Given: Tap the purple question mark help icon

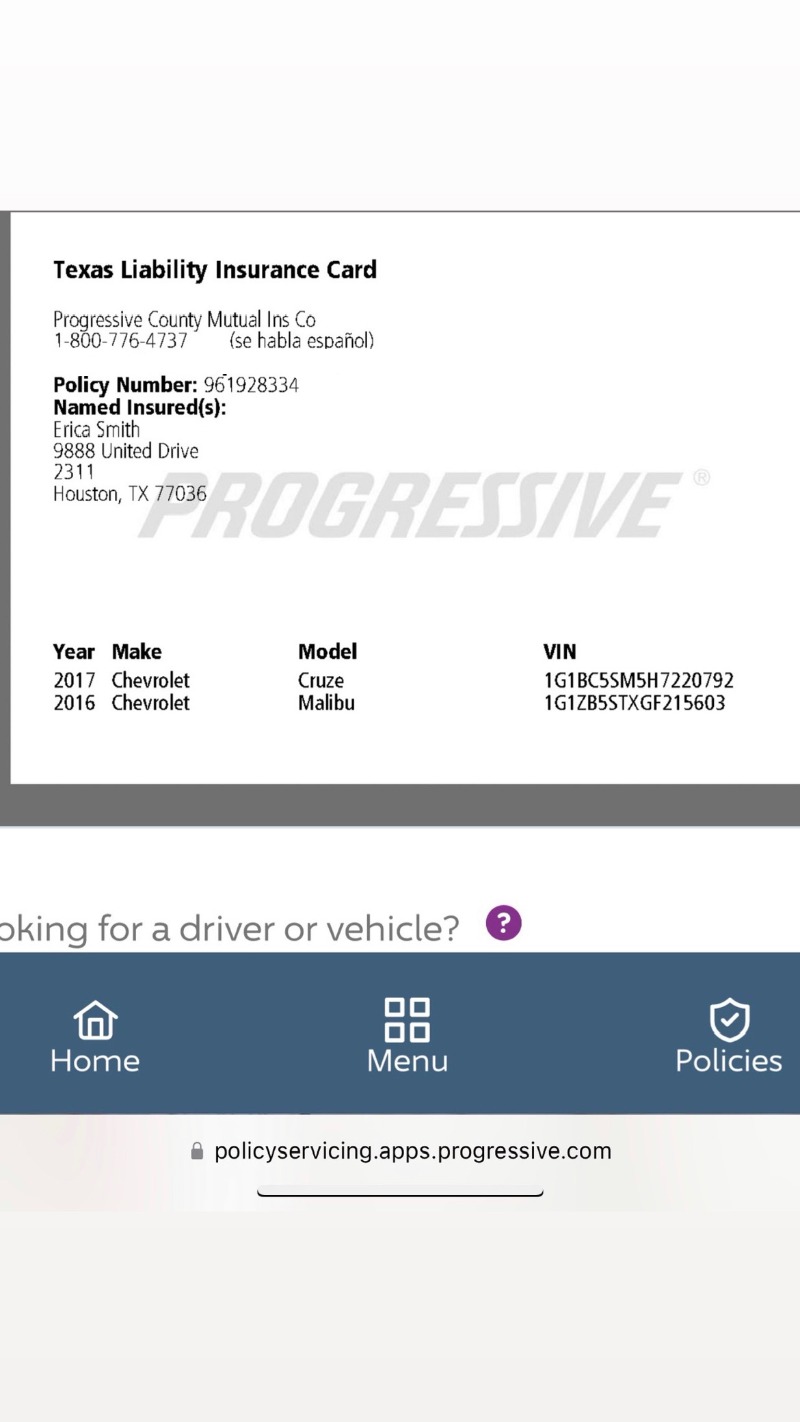Looking at the screenshot, I should click(x=504, y=923).
